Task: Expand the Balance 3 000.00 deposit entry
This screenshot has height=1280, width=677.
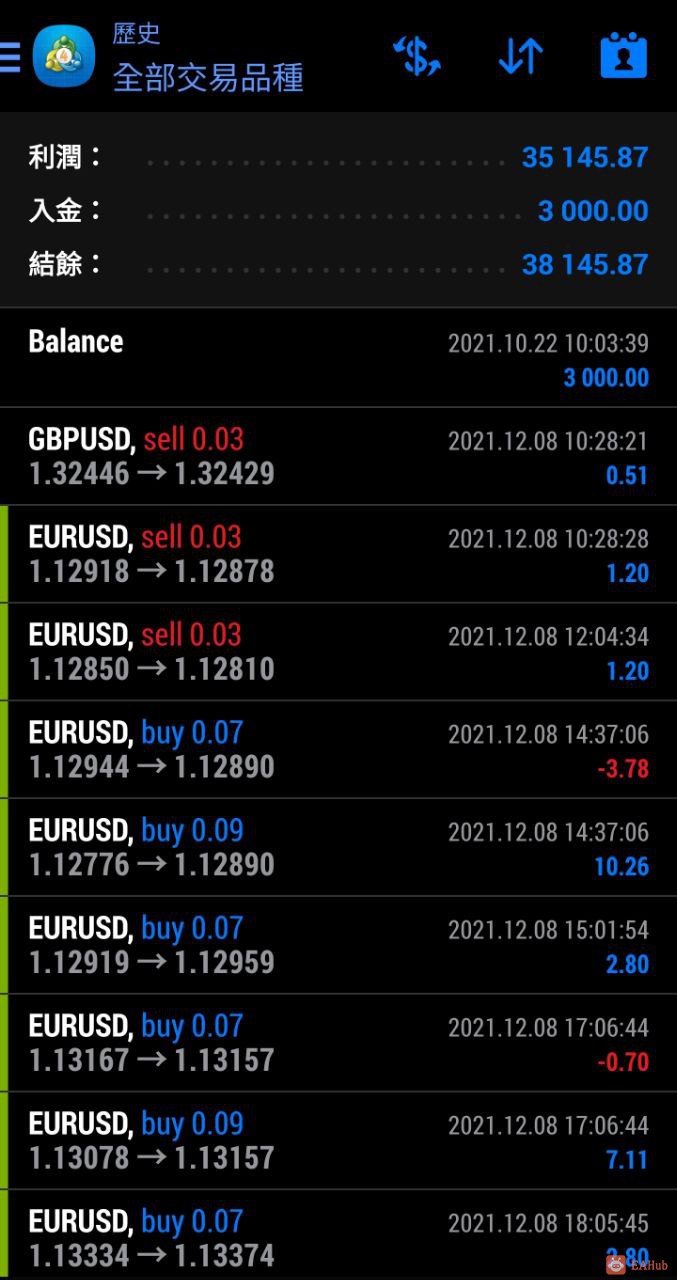Action: click(338, 358)
